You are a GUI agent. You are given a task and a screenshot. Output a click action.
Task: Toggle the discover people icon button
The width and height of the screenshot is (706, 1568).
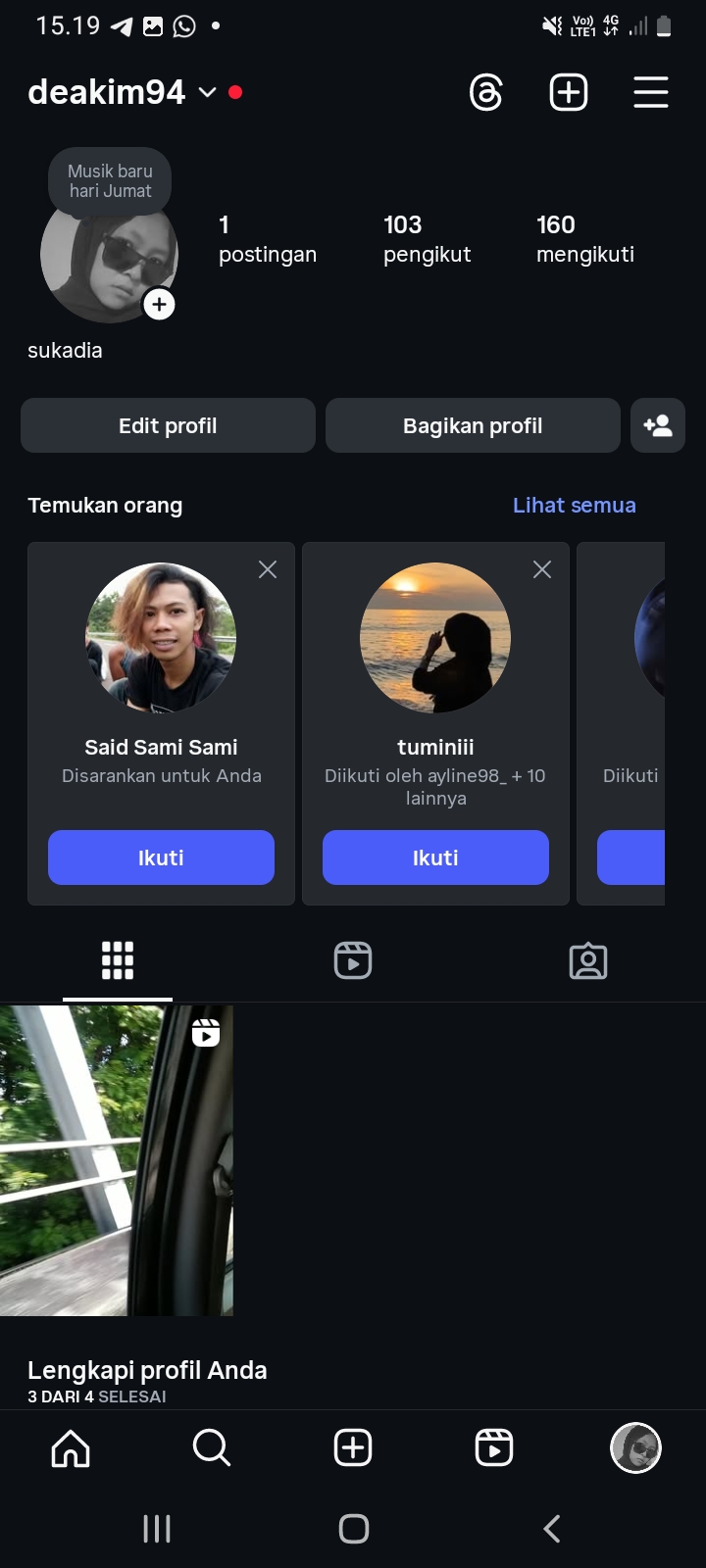pyautogui.click(x=658, y=425)
